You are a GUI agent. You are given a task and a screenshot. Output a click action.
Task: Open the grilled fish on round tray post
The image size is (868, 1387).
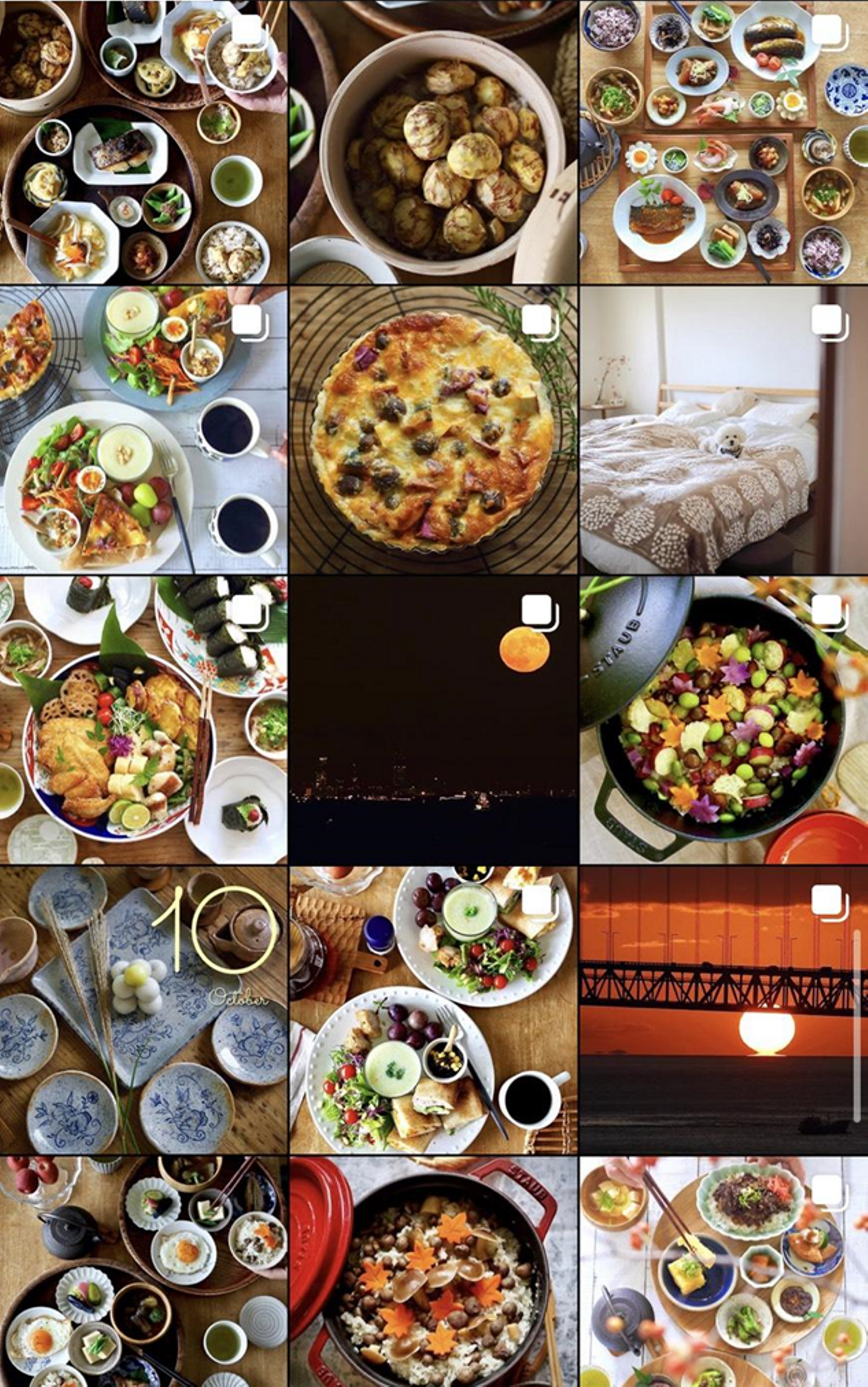tap(143, 142)
